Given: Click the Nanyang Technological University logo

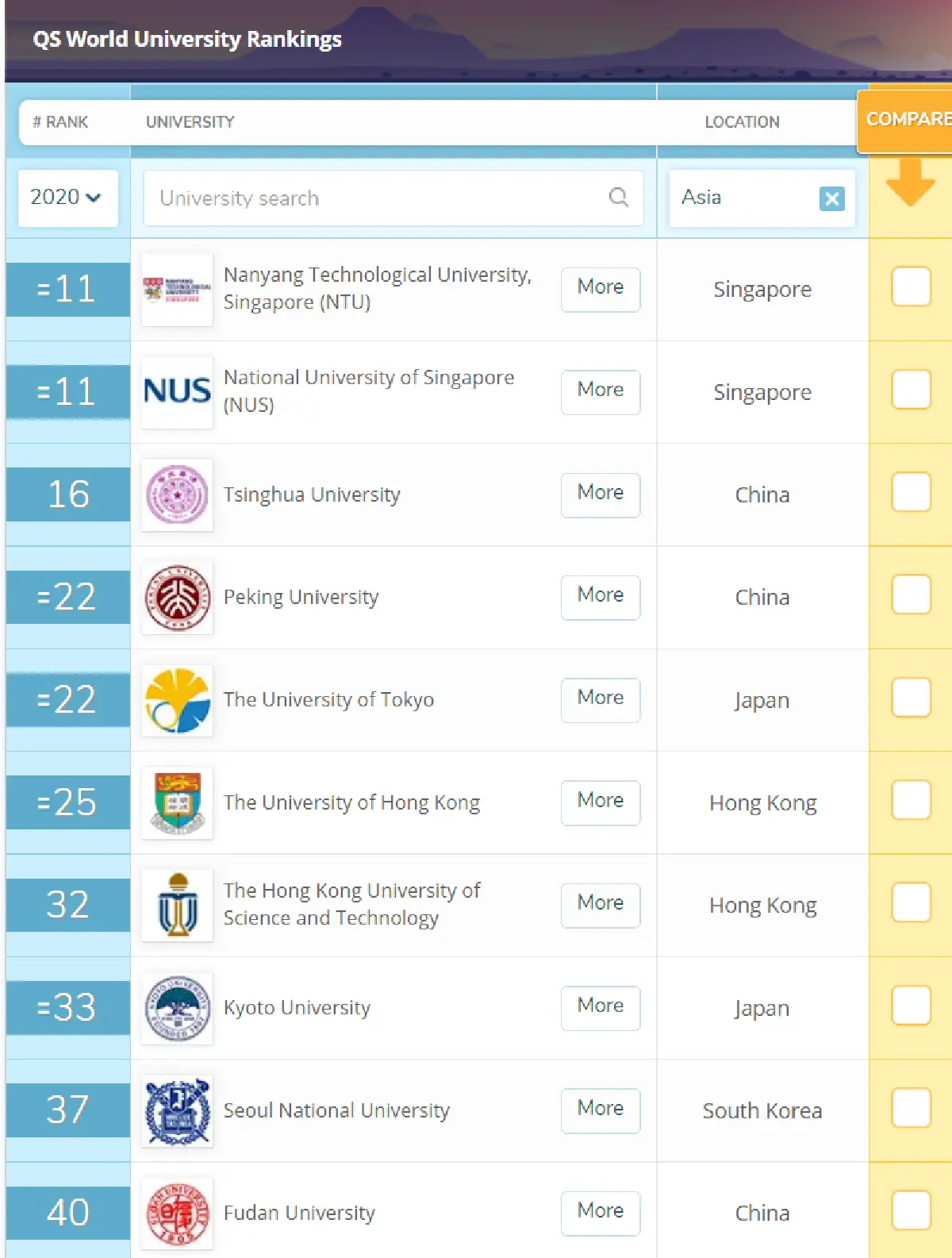Looking at the screenshot, I should 176,289.
